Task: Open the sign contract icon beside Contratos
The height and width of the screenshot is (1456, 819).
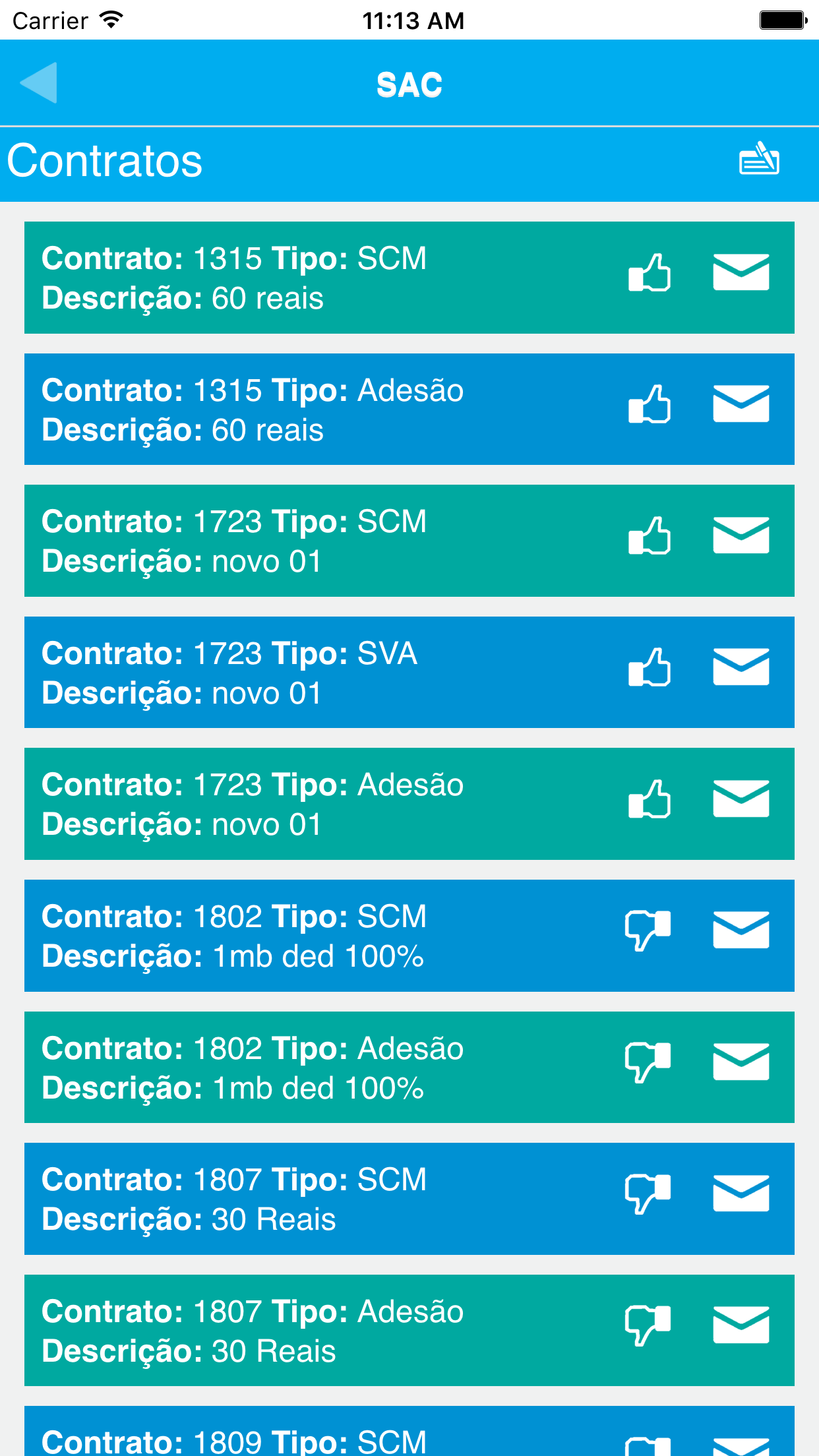Action: click(760, 159)
